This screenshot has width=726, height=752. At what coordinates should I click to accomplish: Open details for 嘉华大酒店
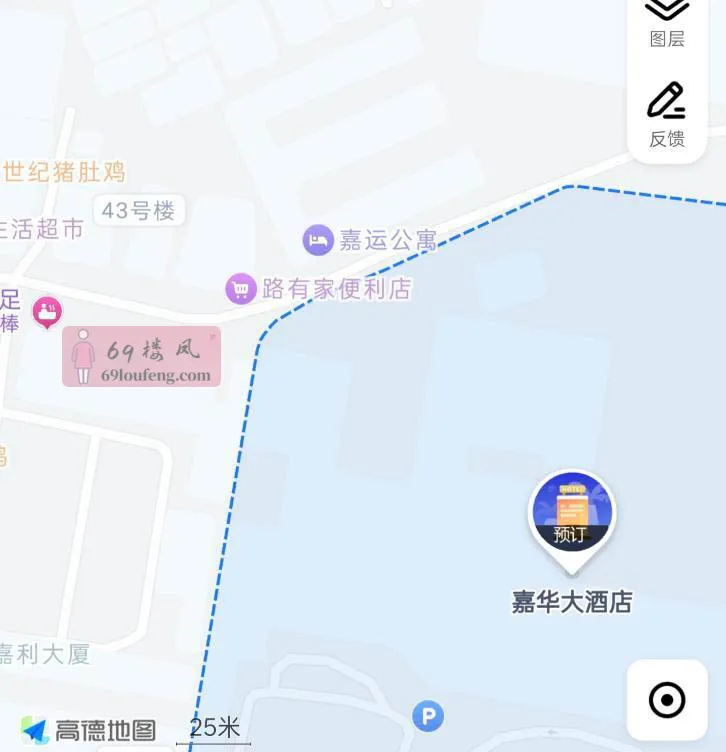(572, 602)
